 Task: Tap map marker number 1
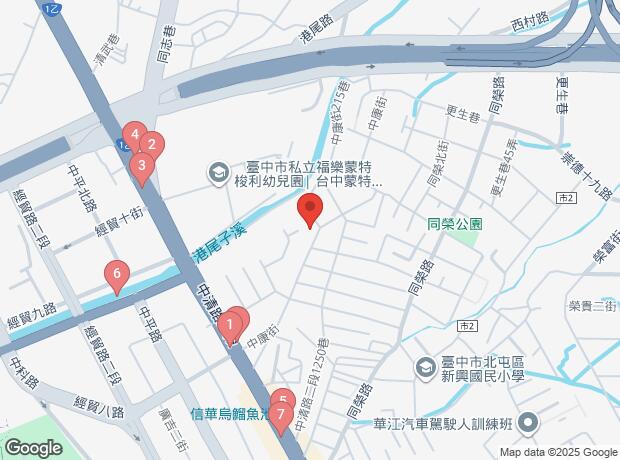tap(230, 324)
